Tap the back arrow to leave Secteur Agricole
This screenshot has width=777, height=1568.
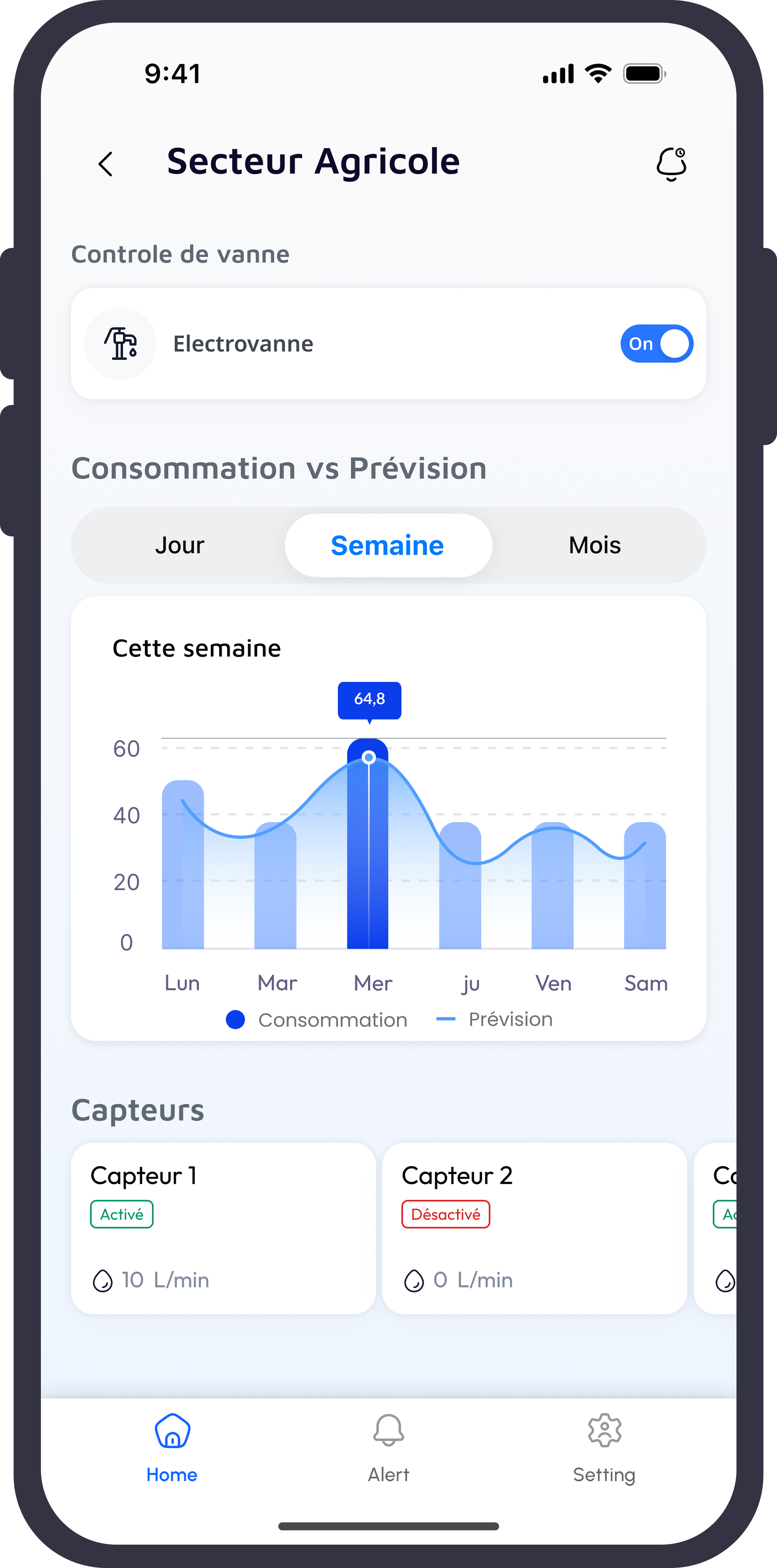coord(105,163)
